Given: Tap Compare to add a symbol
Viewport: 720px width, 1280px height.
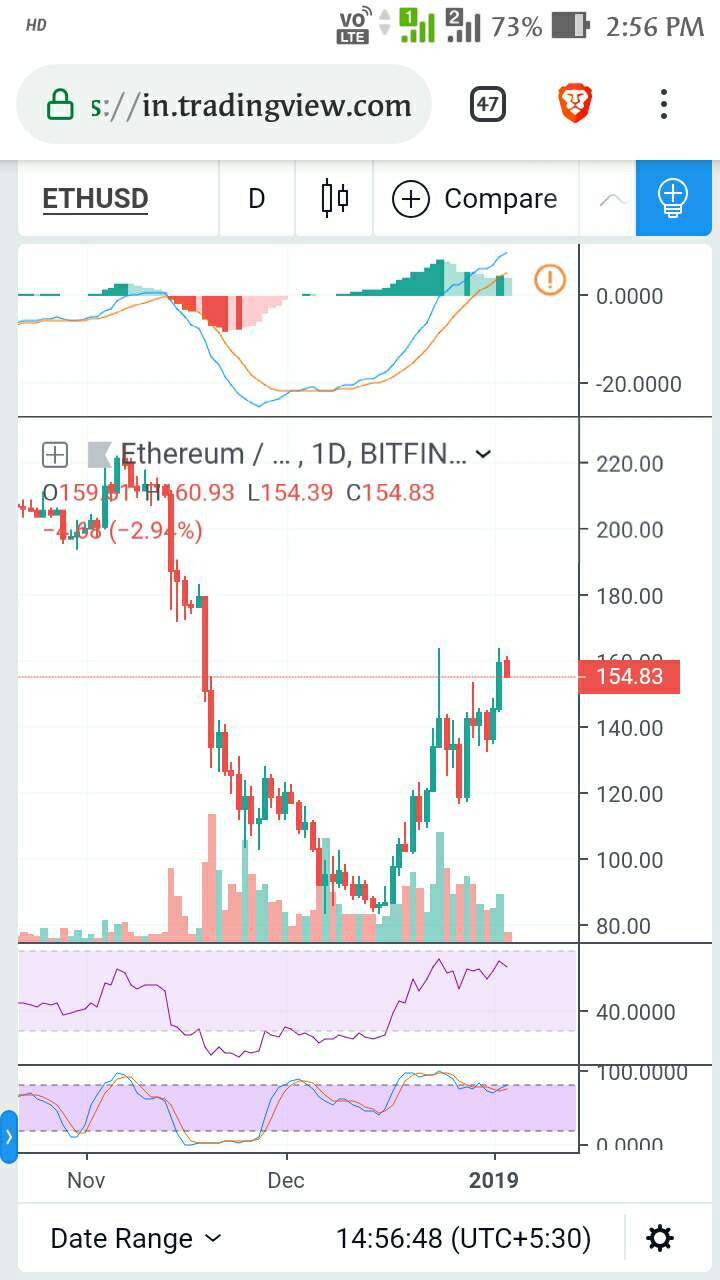Looking at the screenshot, I should point(476,199).
